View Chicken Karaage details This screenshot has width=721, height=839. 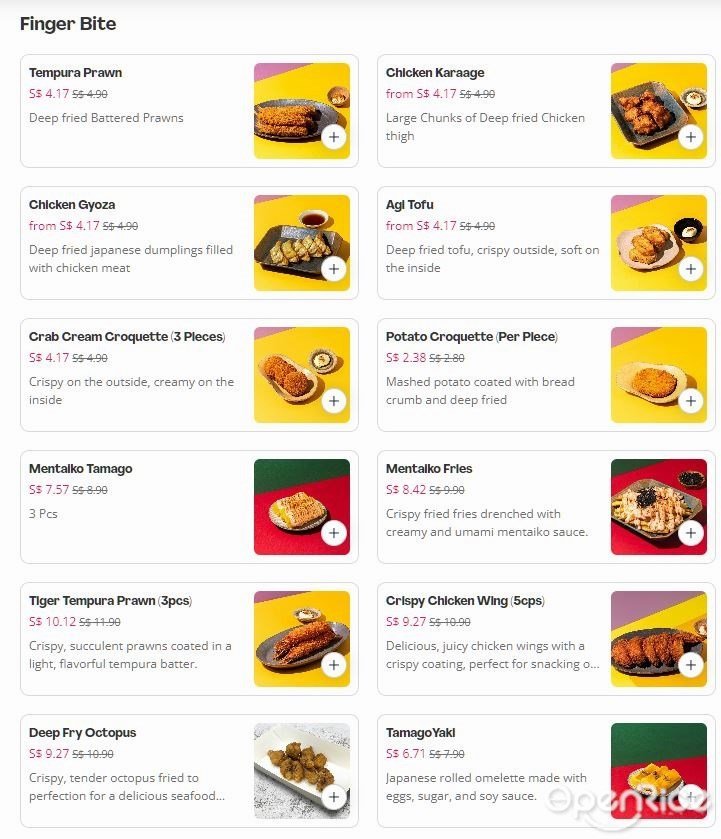[490, 110]
